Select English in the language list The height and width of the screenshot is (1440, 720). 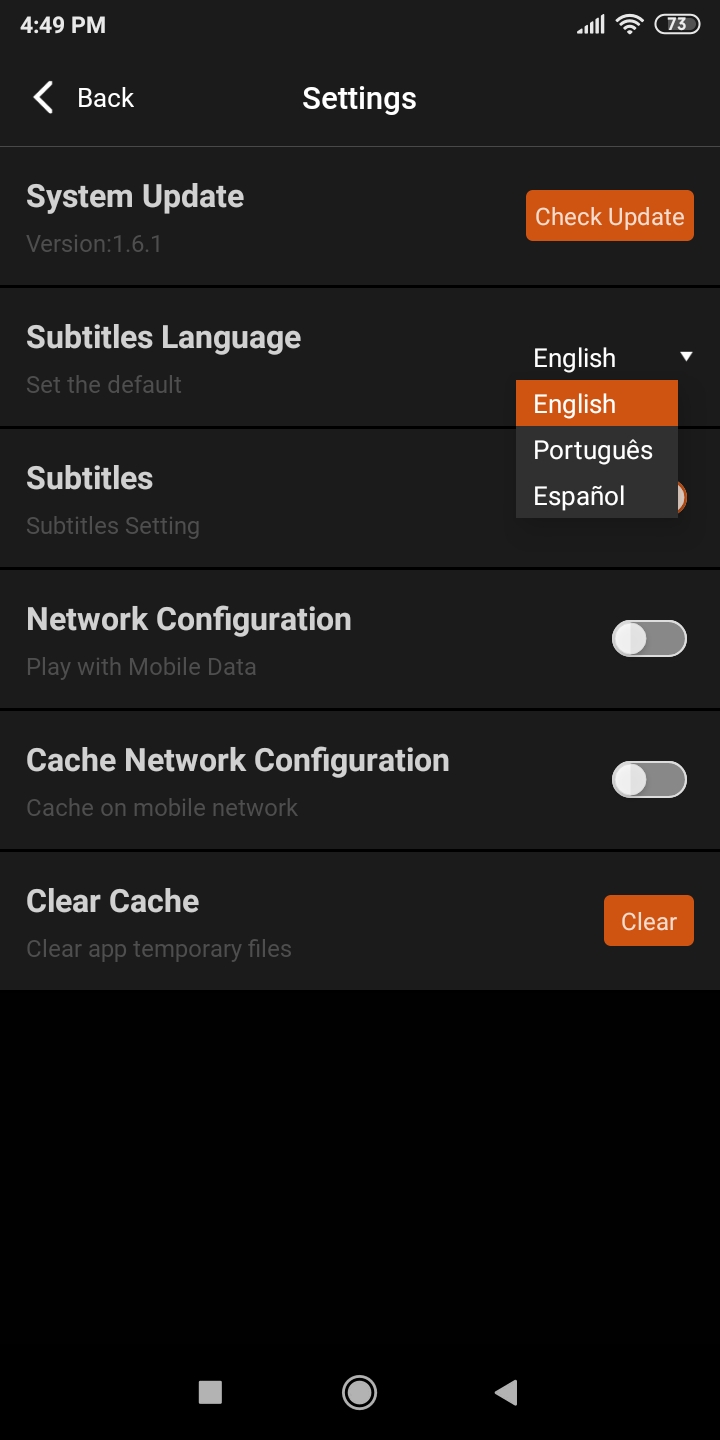coord(597,404)
